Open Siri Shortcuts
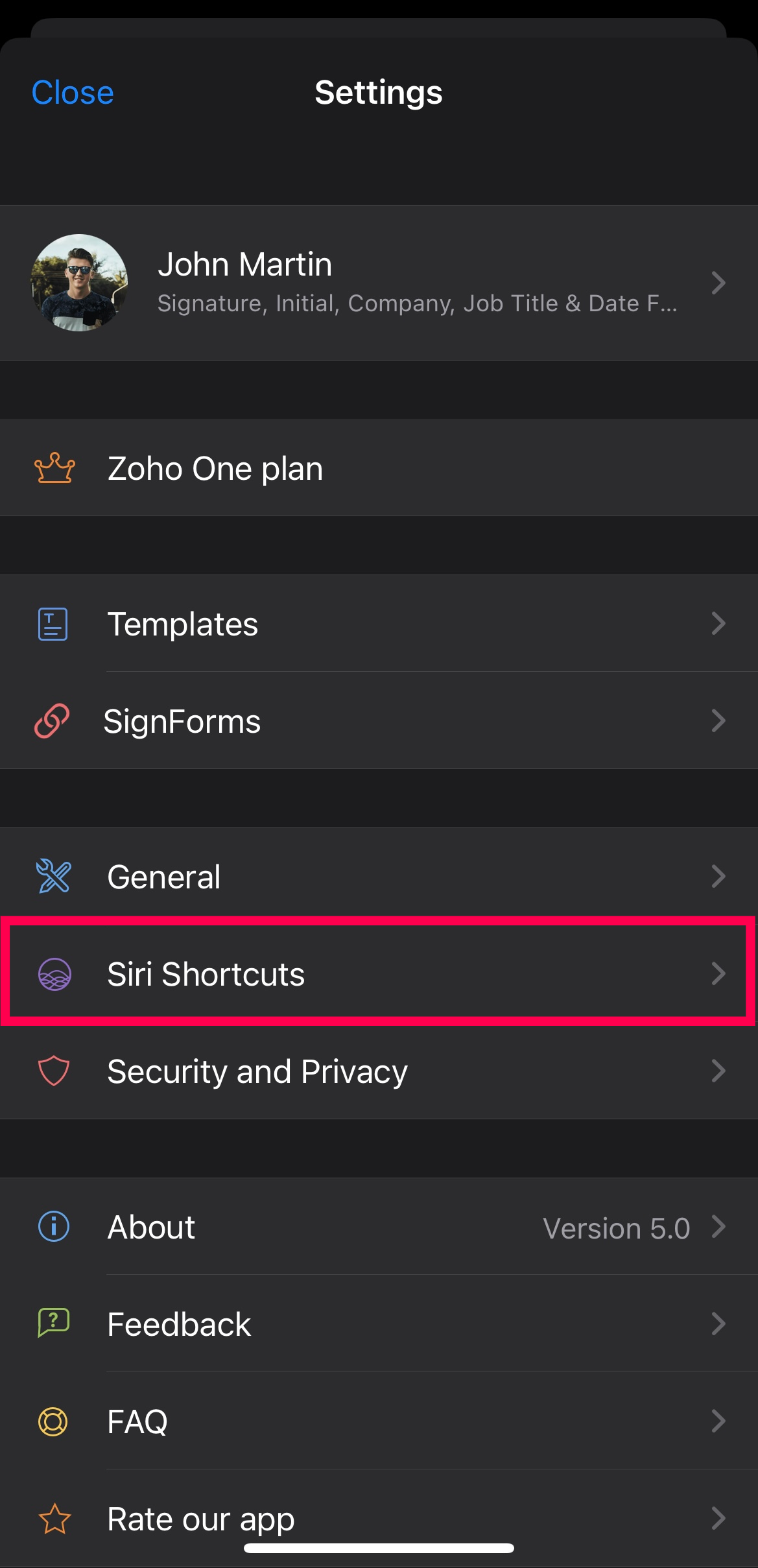This screenshot has height=1568, width=758. [x=379, y=974]
